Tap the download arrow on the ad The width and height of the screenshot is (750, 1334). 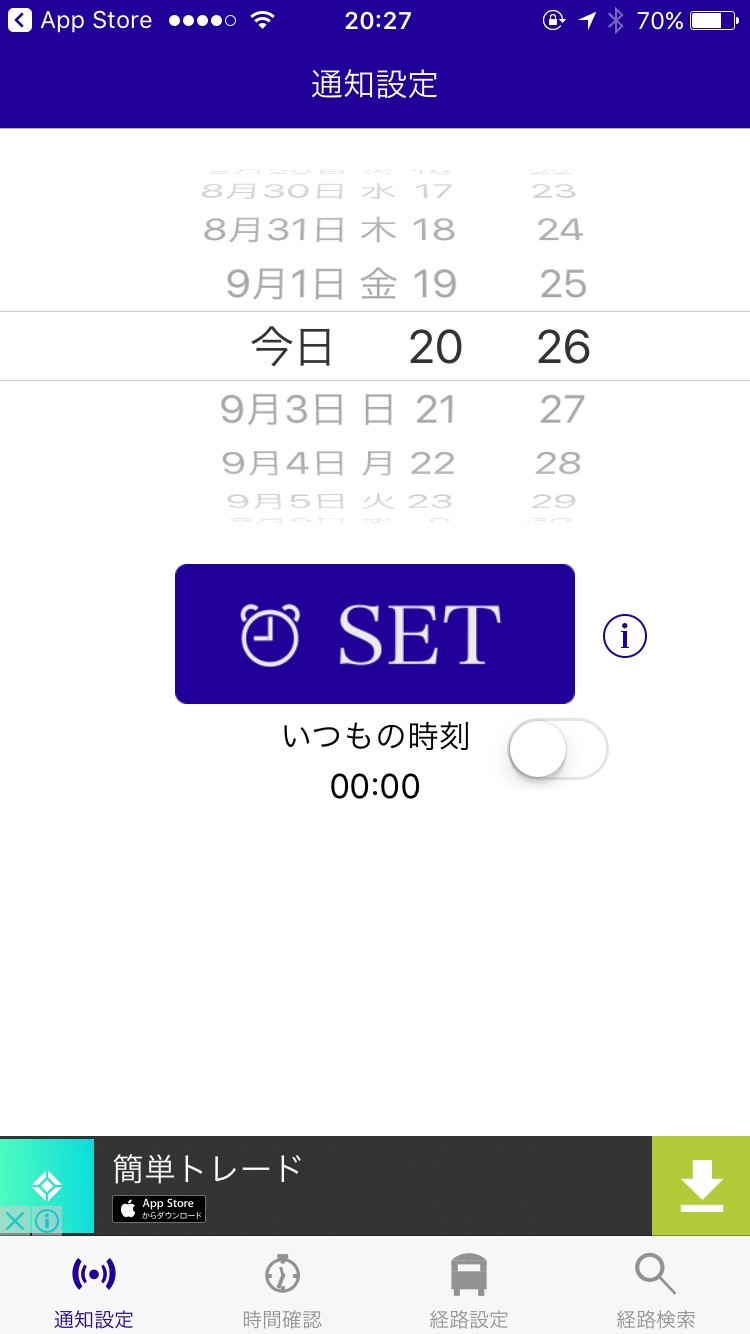(701, 1186)
